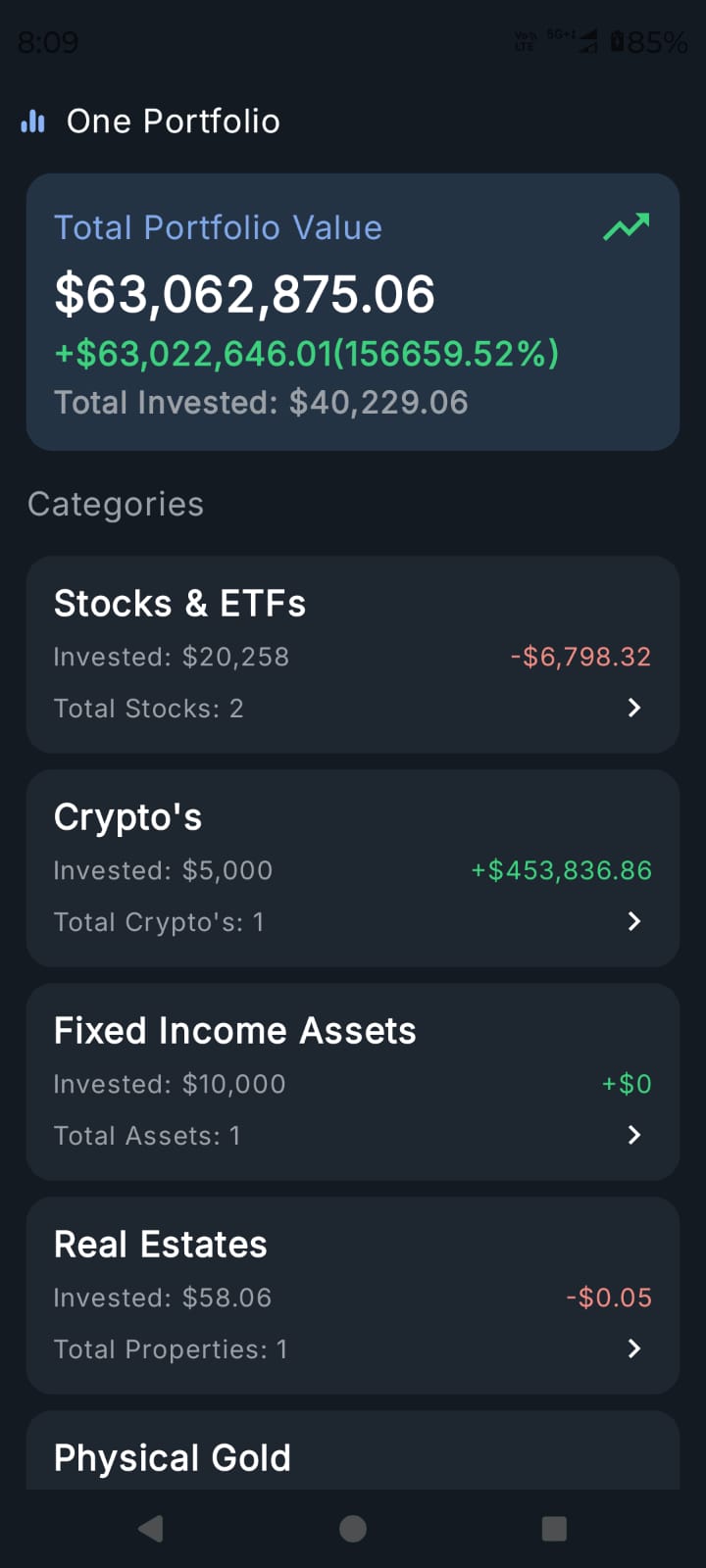Go to the home screen
The image size is (706, 1568).
(x=353, y=1528)
